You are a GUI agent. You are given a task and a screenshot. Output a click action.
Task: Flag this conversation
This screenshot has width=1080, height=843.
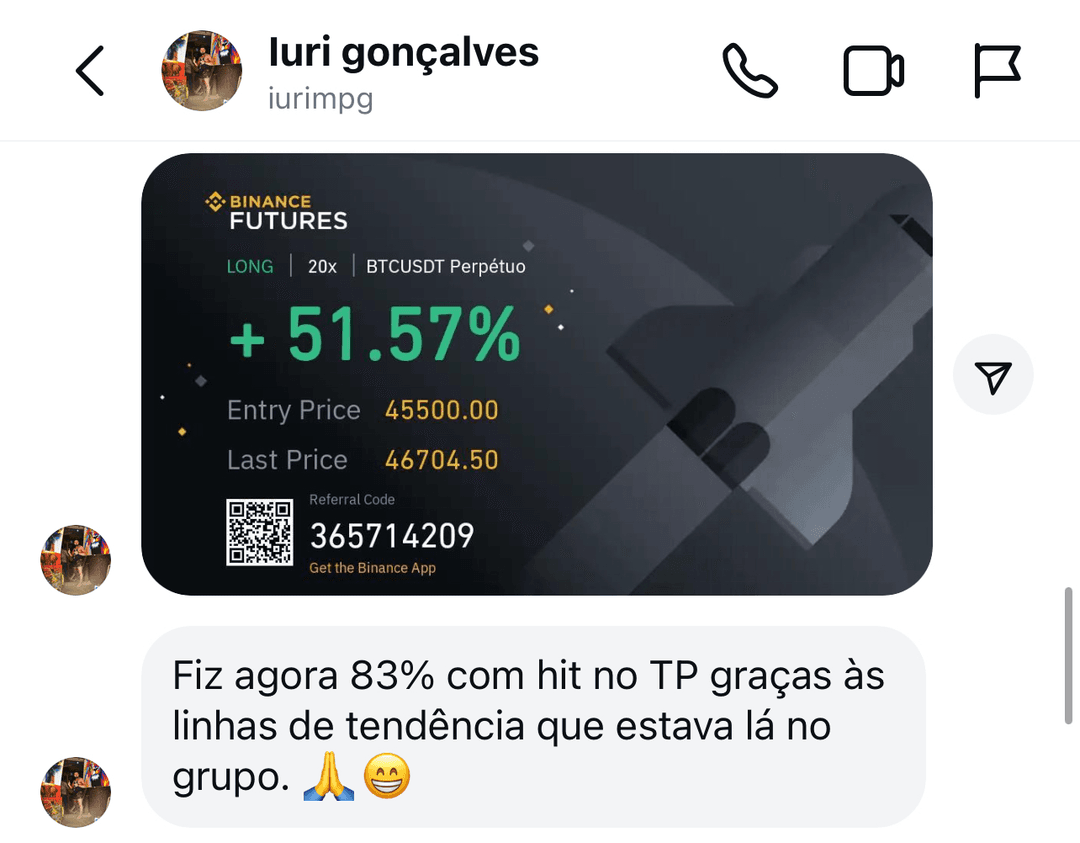pos(997,72)
